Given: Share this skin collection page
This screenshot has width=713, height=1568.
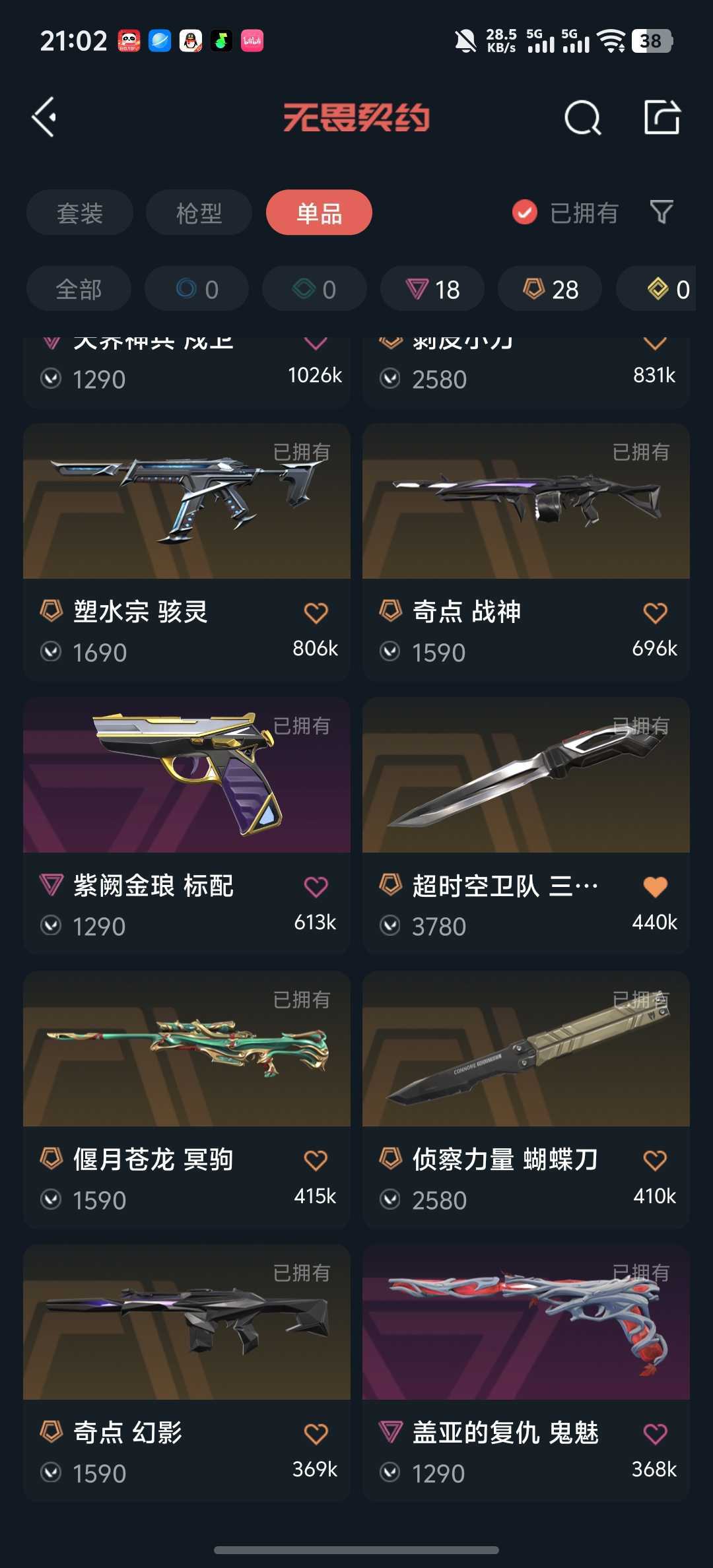Looking at the screenshot, I should 662,117.
